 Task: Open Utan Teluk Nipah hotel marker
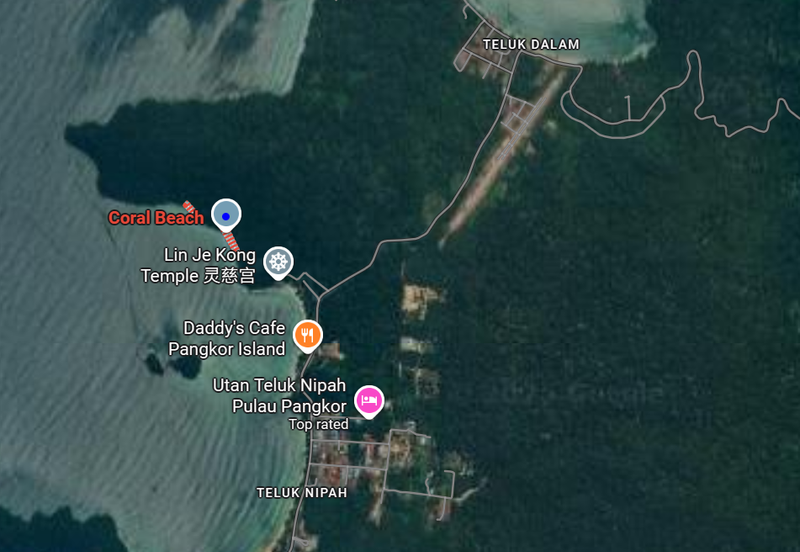(x=369, y=400)
